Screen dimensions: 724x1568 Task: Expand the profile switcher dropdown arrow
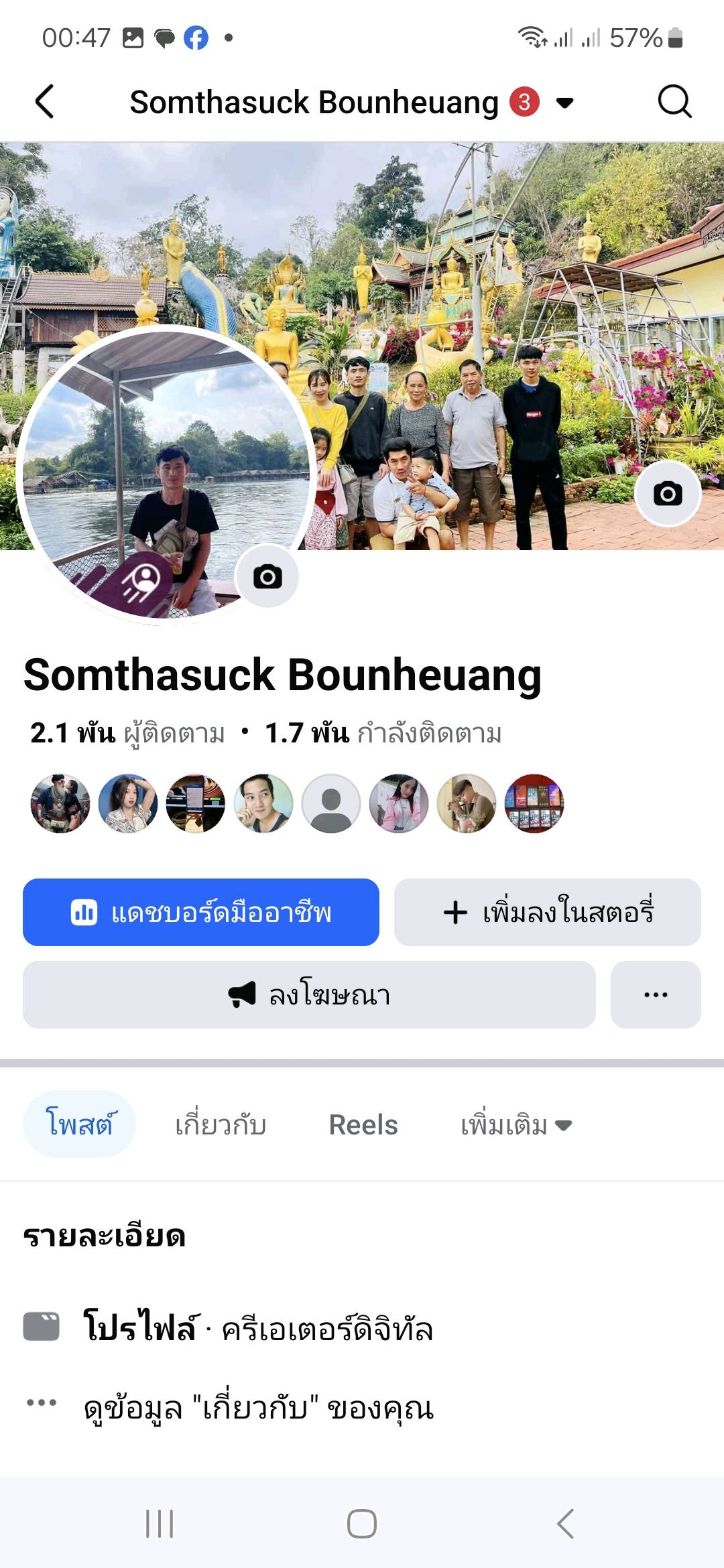(x=565, y=103)
